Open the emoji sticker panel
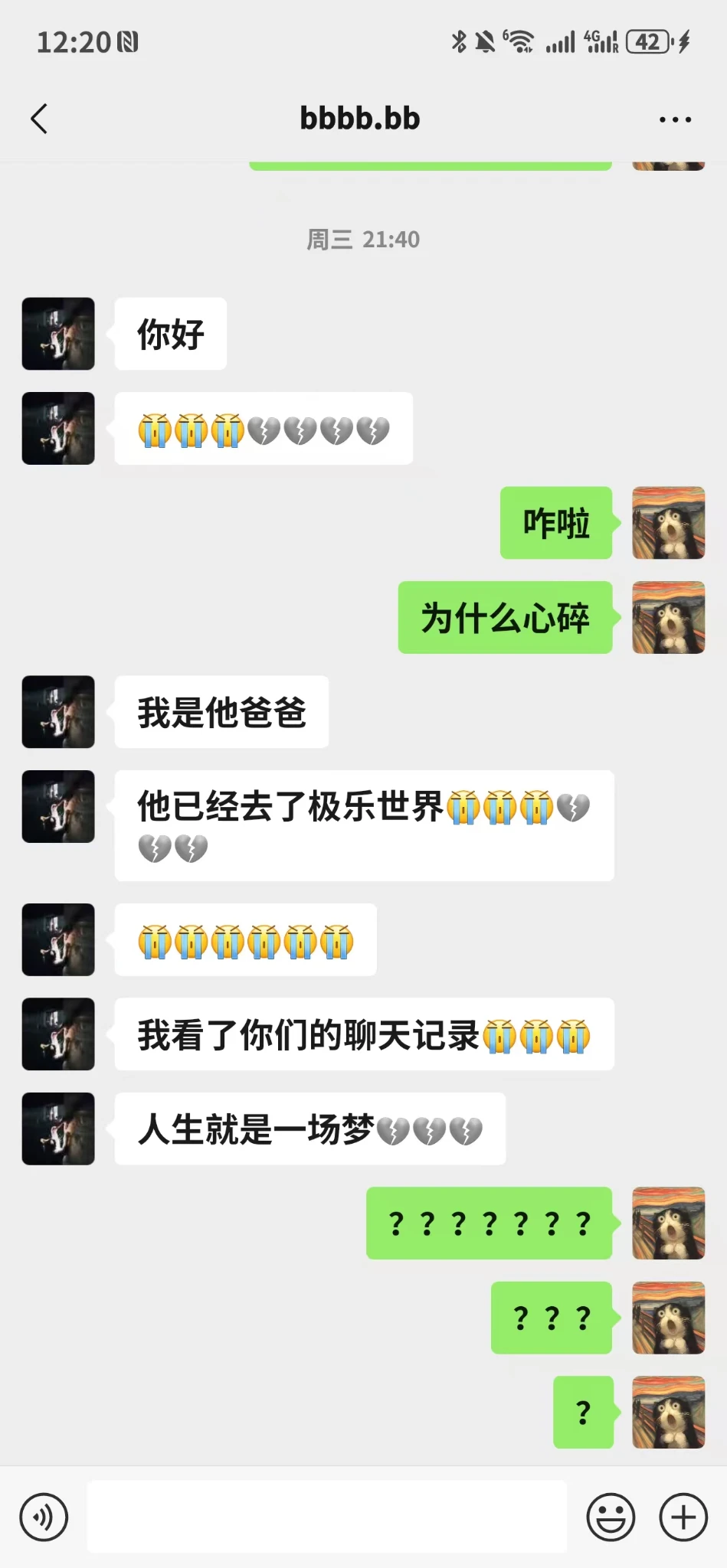This screenshot has width=727, height=1568. coord(611,1517)
